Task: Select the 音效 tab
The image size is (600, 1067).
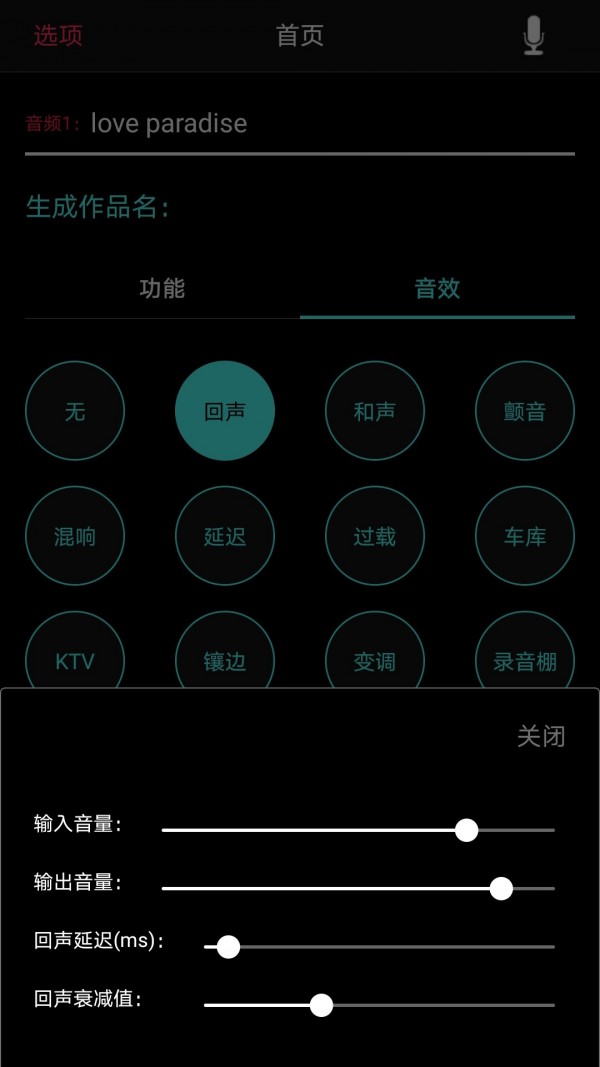Action: (437, 289)
